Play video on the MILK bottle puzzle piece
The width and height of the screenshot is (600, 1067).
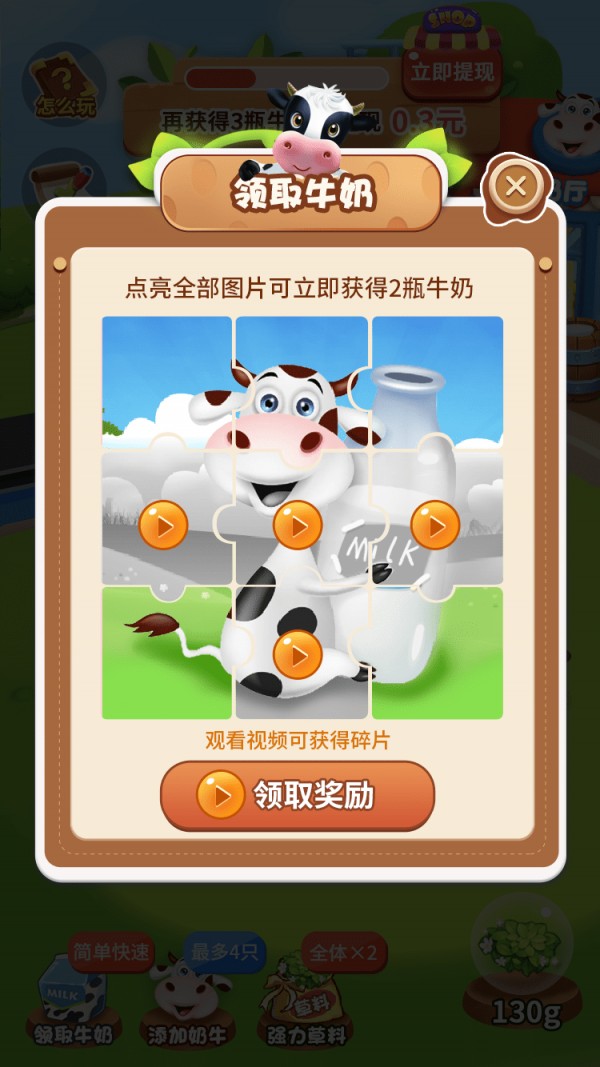[x=435, y=524]
